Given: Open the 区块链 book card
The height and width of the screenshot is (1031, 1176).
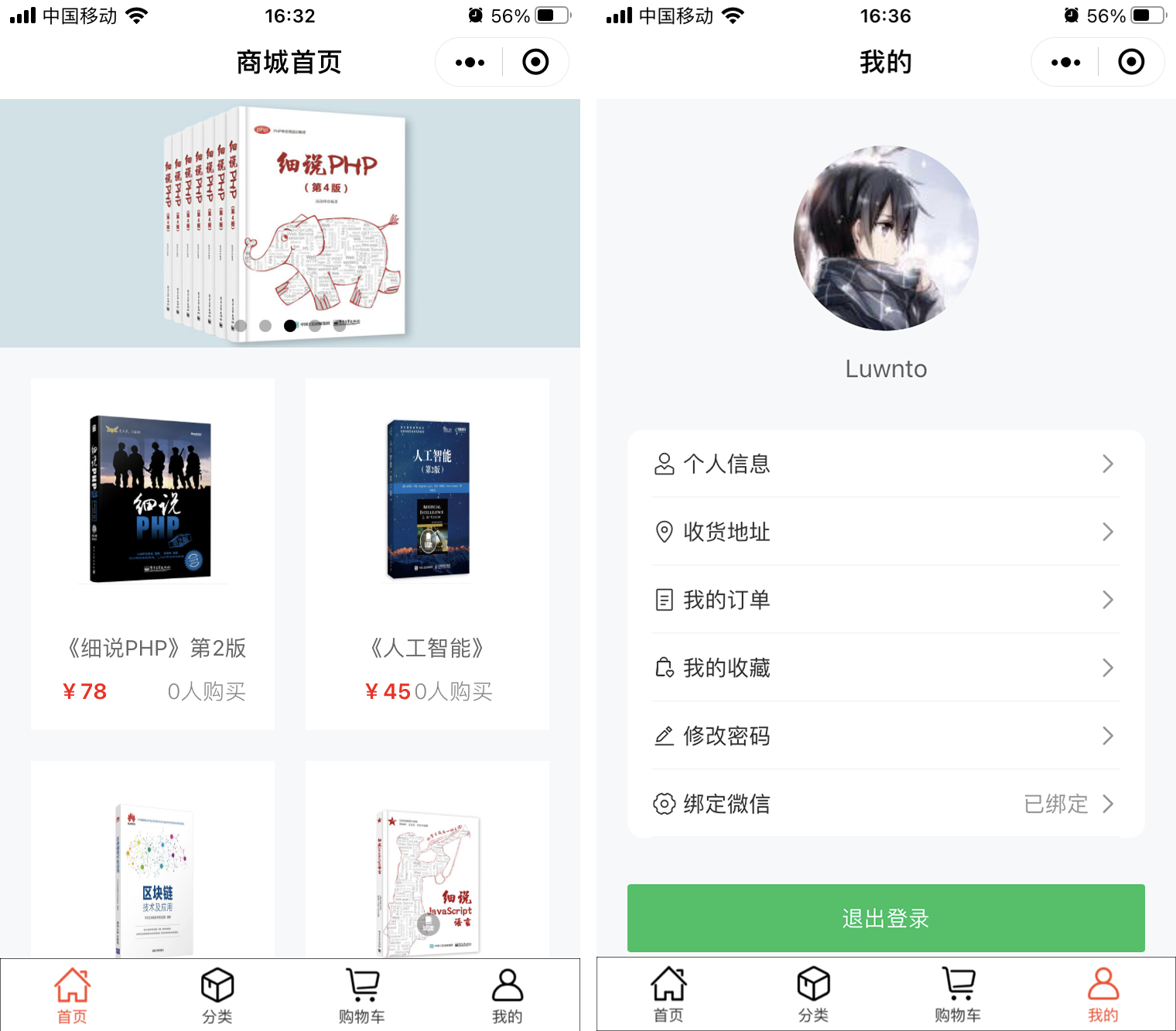Looking at the screenshot, I should (x=152, y=867).
